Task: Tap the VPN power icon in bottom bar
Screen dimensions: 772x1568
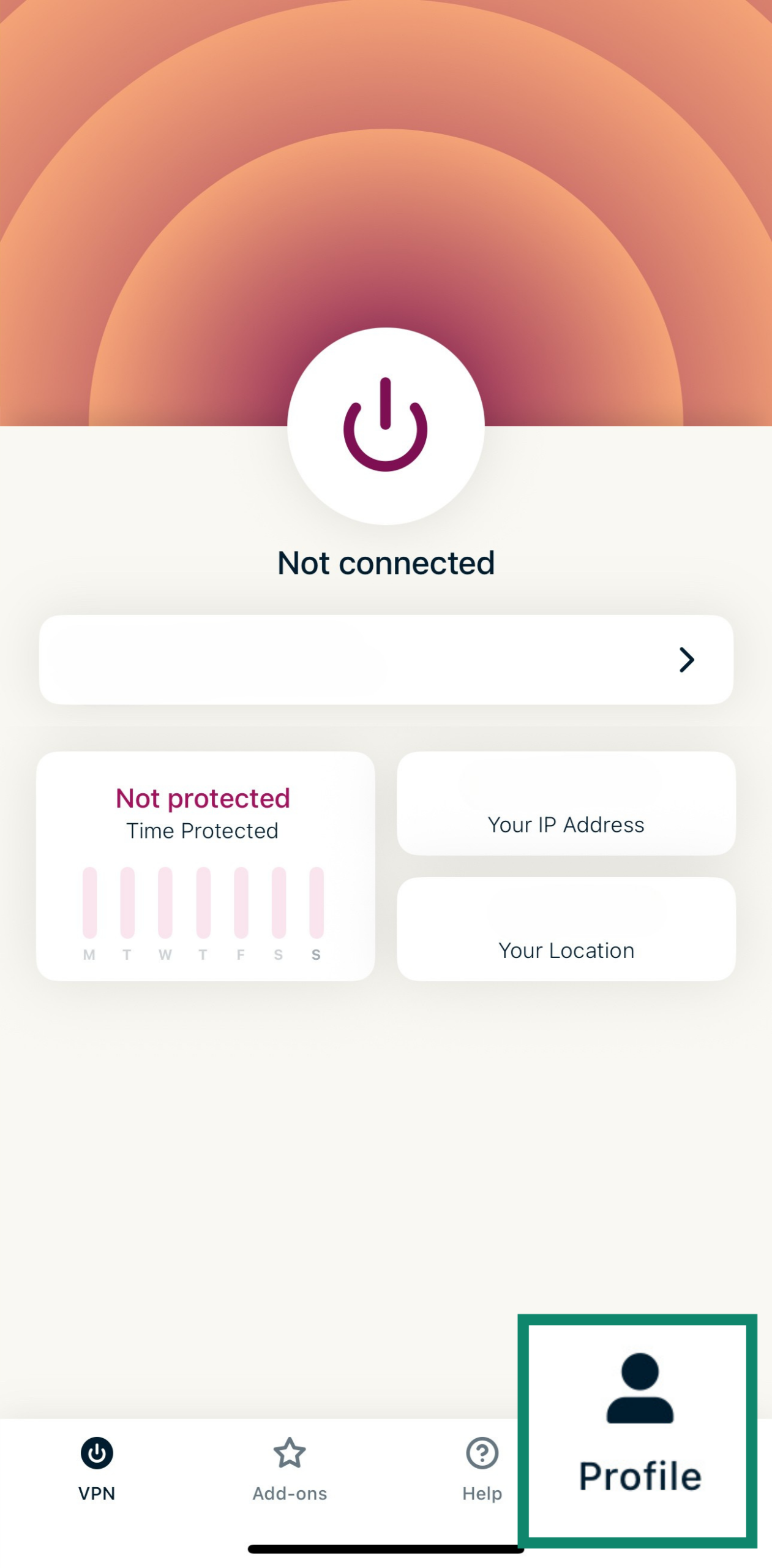Action: (x=96, y=1452)
